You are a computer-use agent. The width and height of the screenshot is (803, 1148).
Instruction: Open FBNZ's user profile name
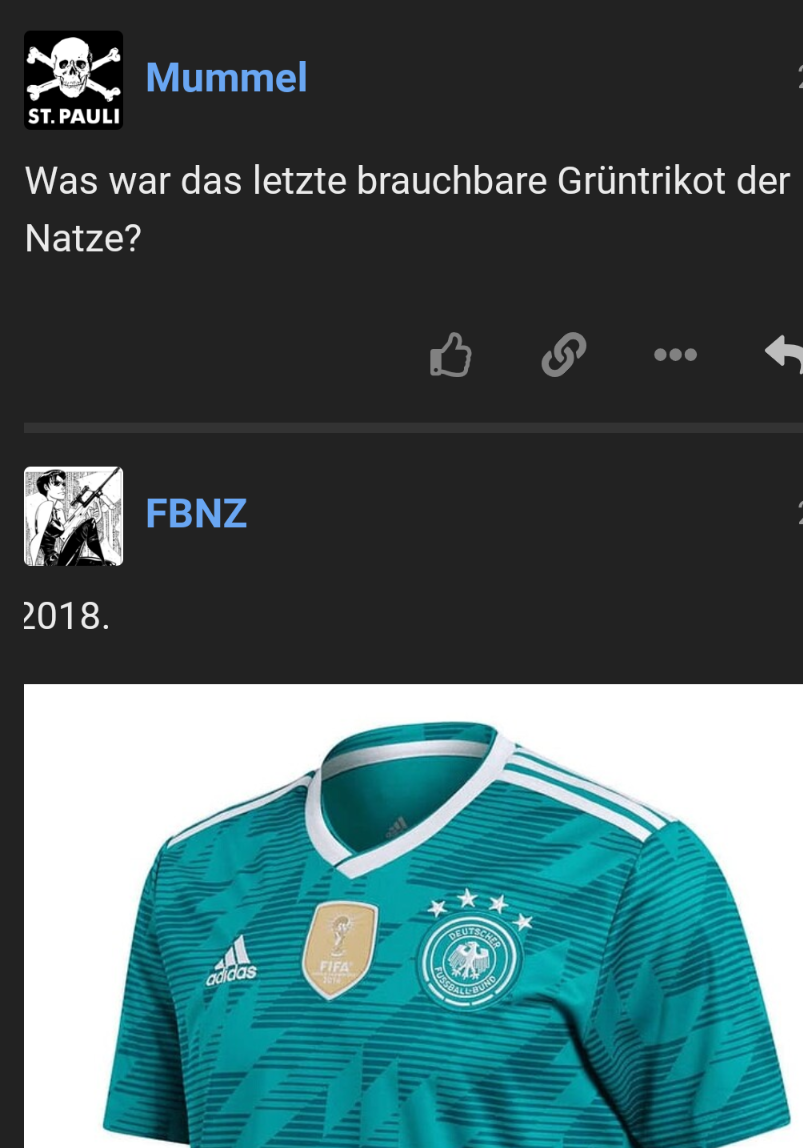tap(196, 513)
